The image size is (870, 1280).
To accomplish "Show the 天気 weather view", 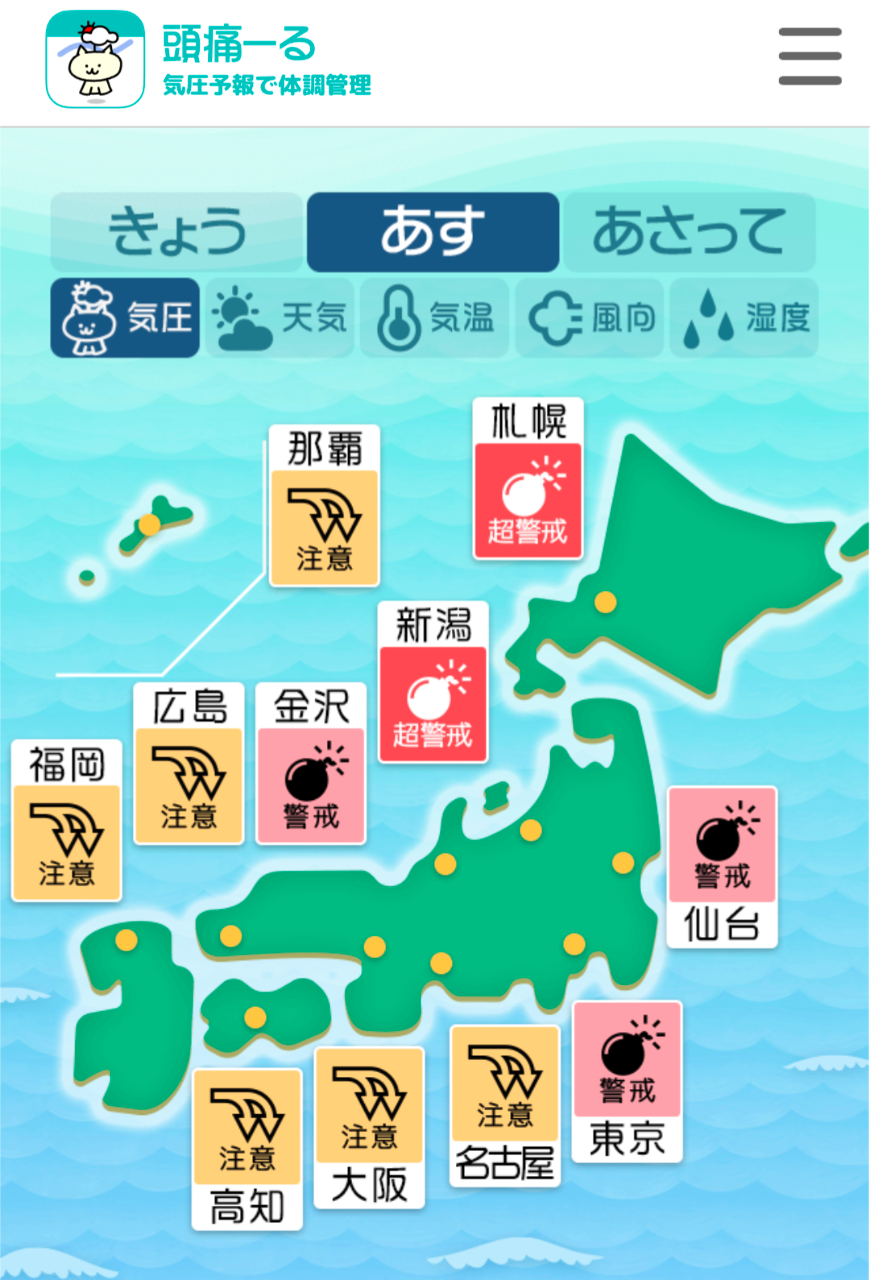I will [281, 318].
